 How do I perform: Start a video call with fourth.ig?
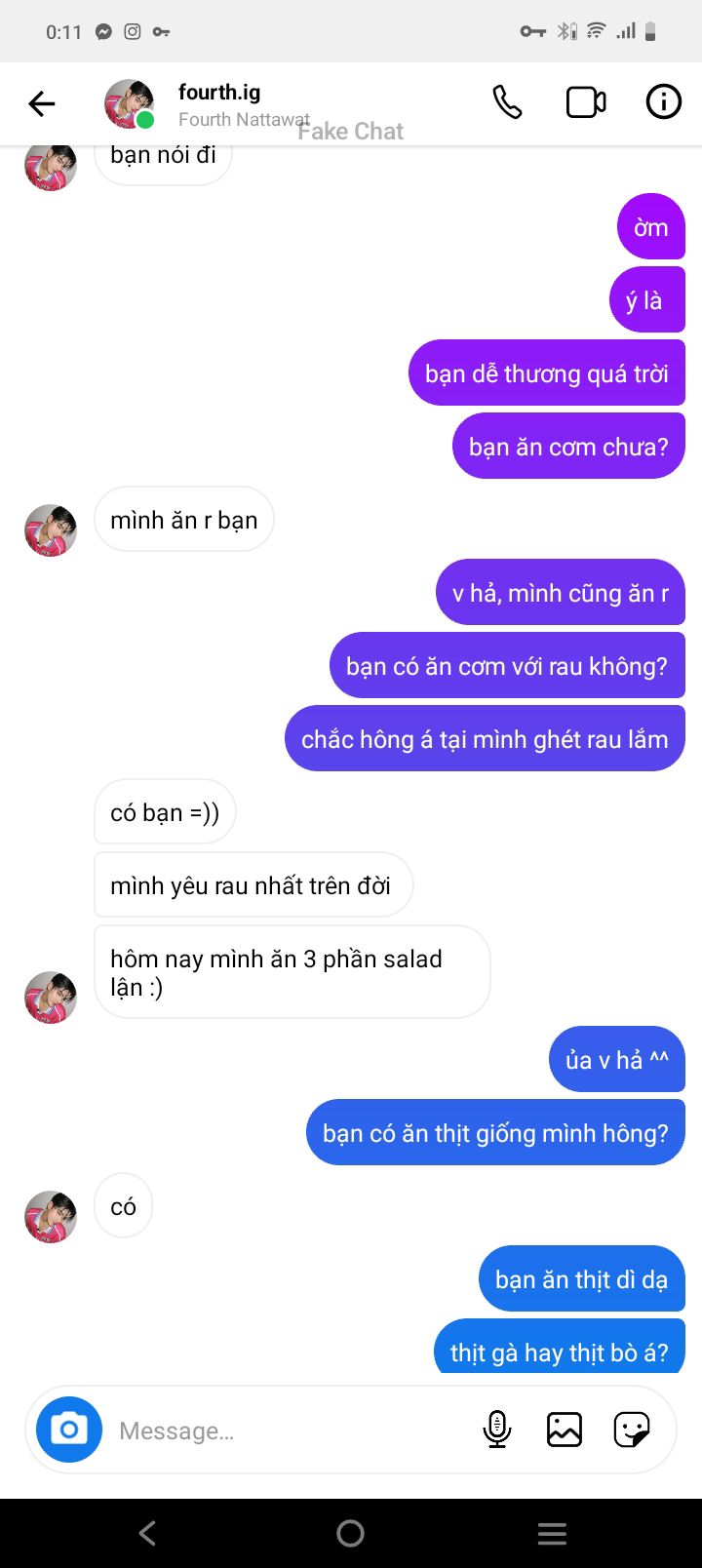coord(586,102)
